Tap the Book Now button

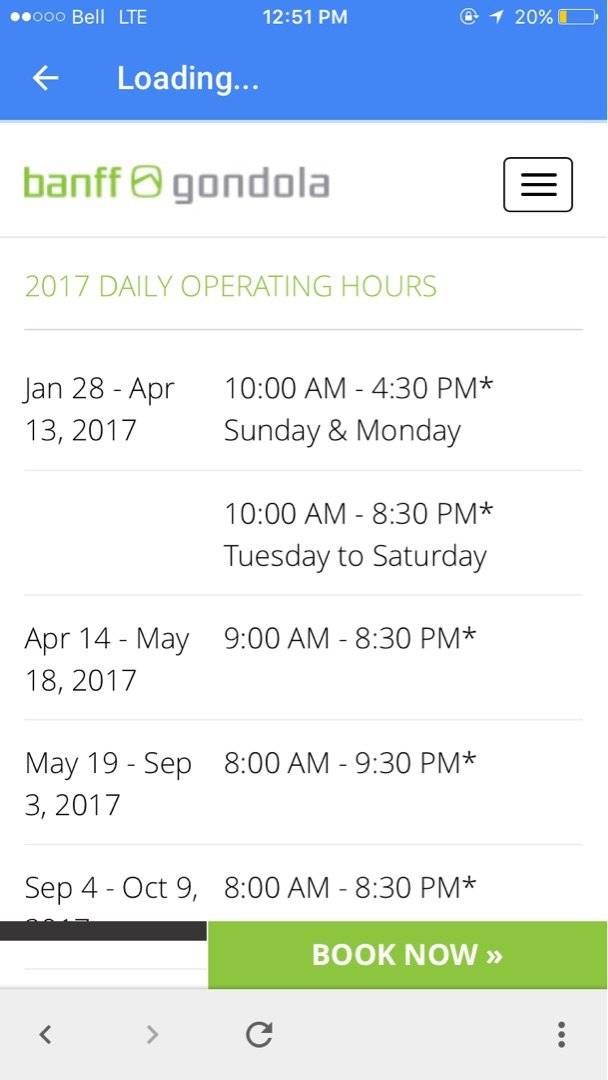pos(408,955)
